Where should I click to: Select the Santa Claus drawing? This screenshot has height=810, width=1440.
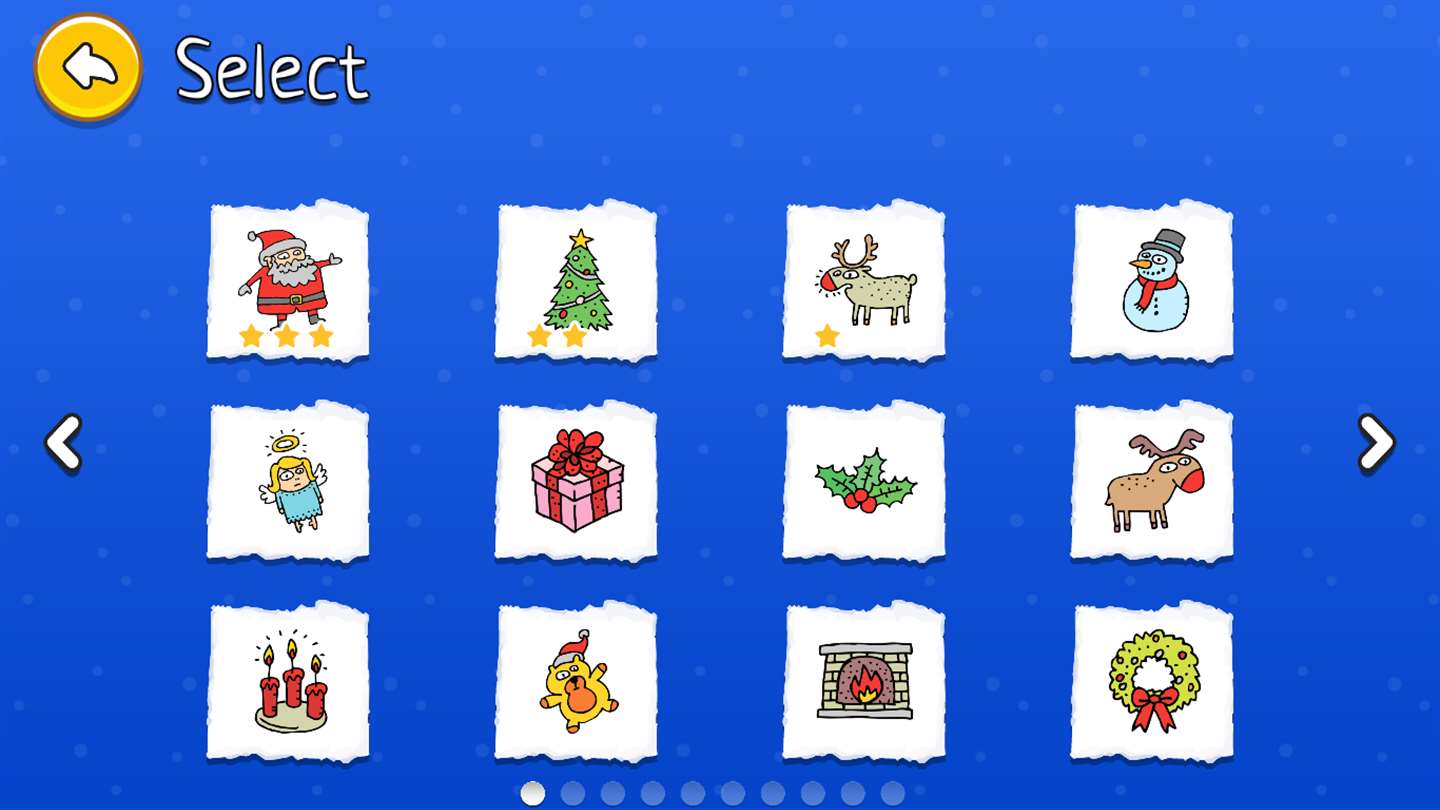pyautogui.click(x=288, y=281)
